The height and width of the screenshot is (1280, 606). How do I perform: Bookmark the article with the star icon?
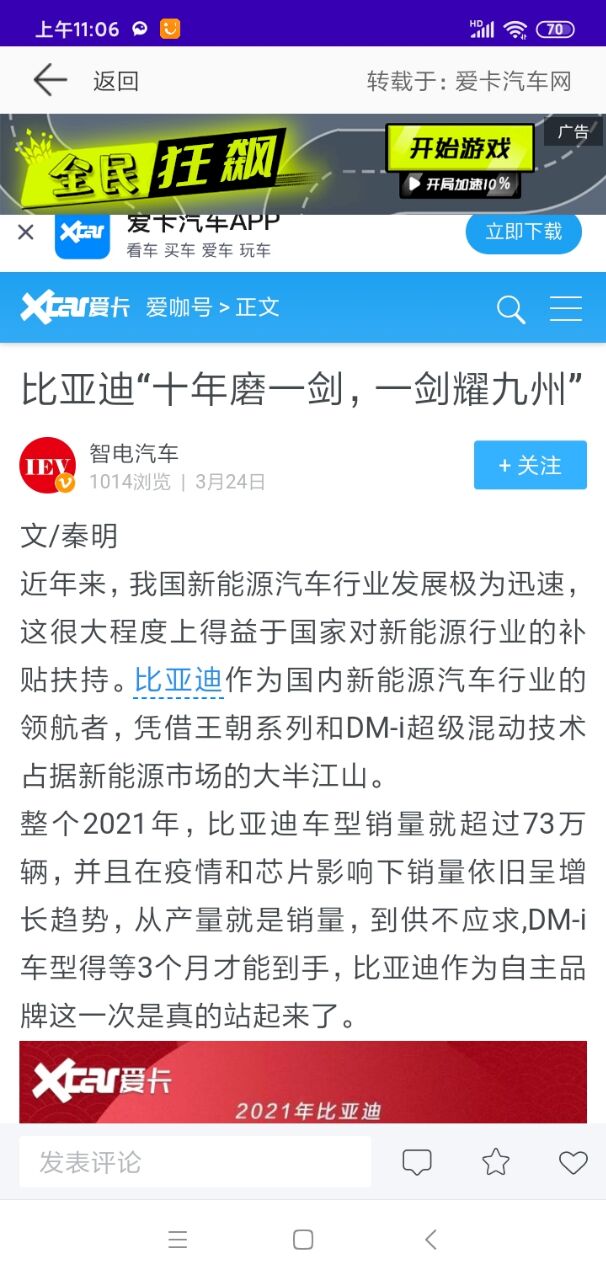[495, 1162]
